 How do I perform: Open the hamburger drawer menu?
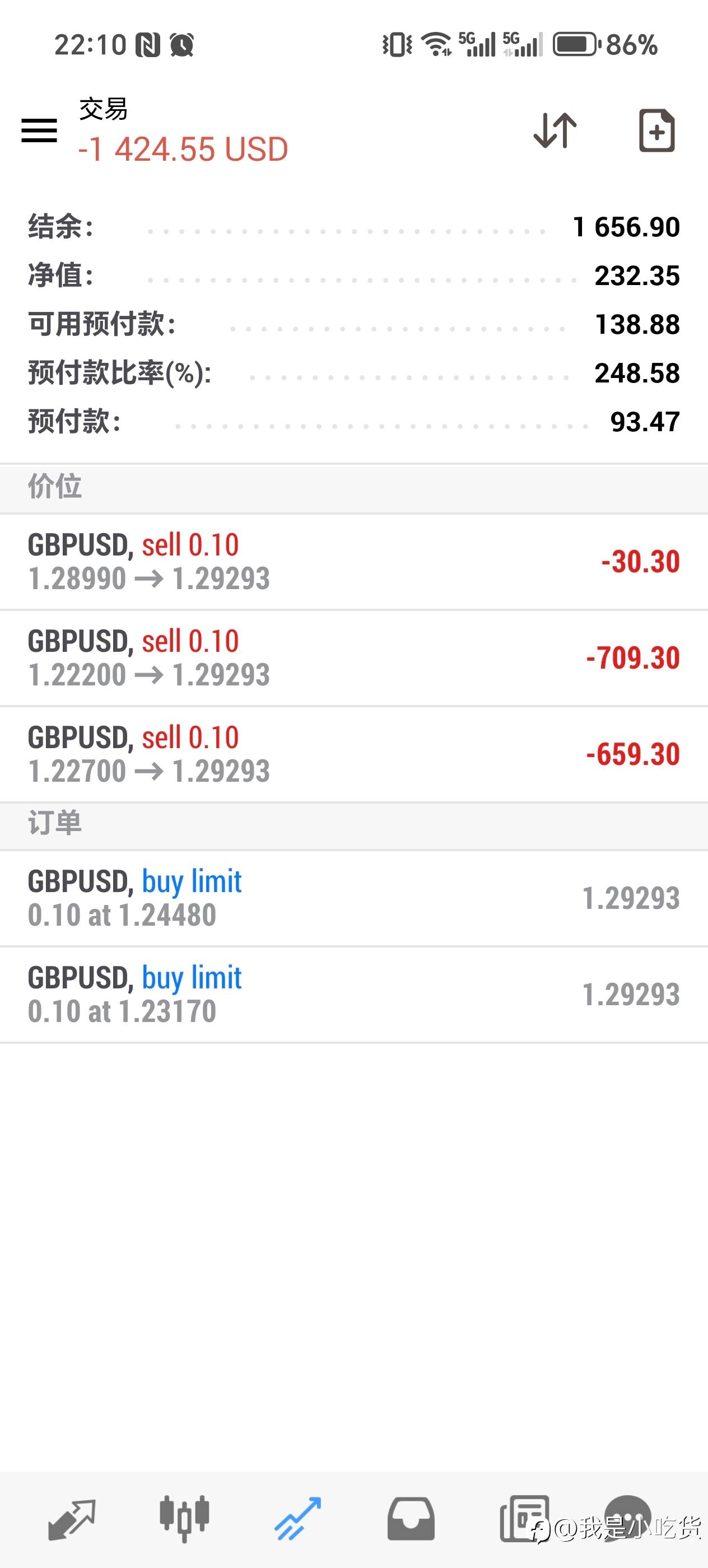(39, 131)
